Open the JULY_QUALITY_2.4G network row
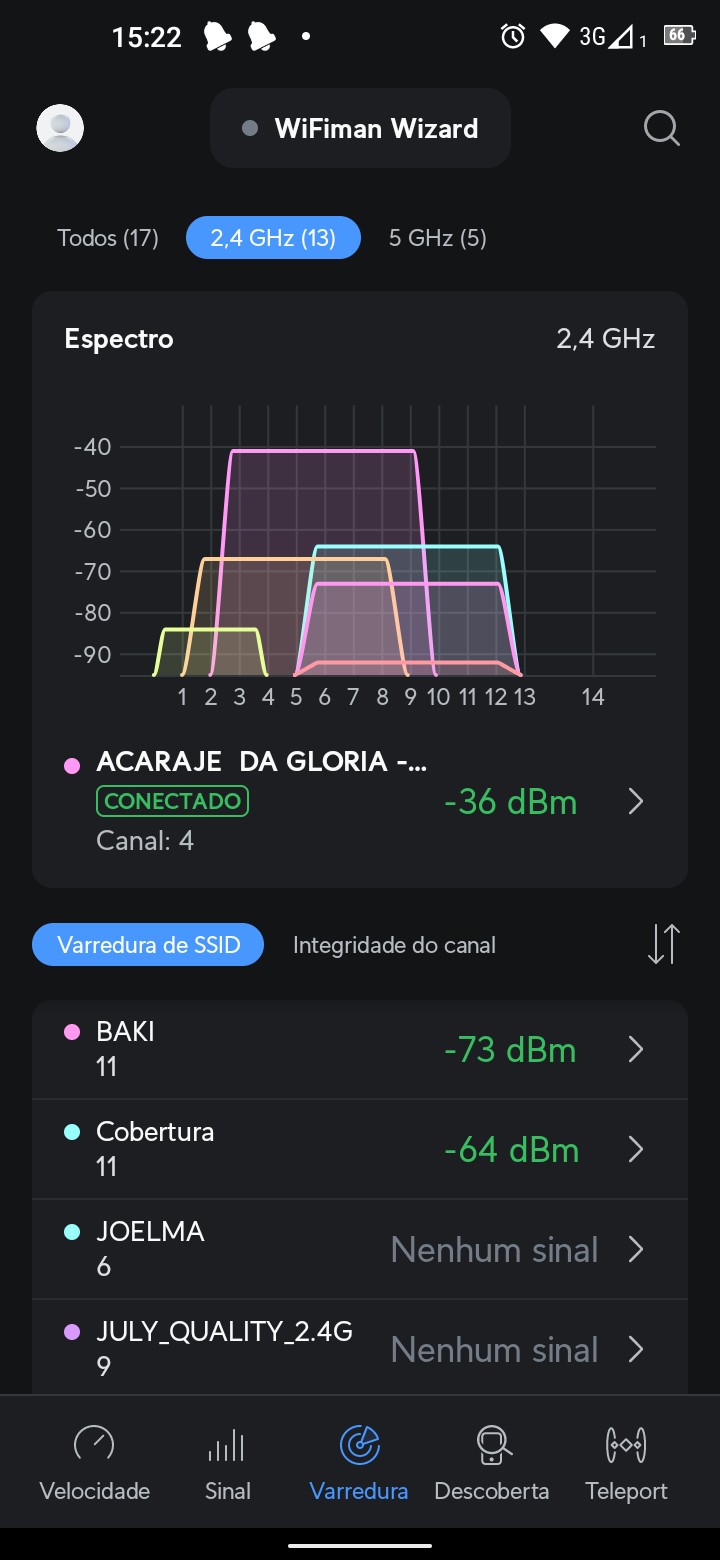 point(360,1349)
